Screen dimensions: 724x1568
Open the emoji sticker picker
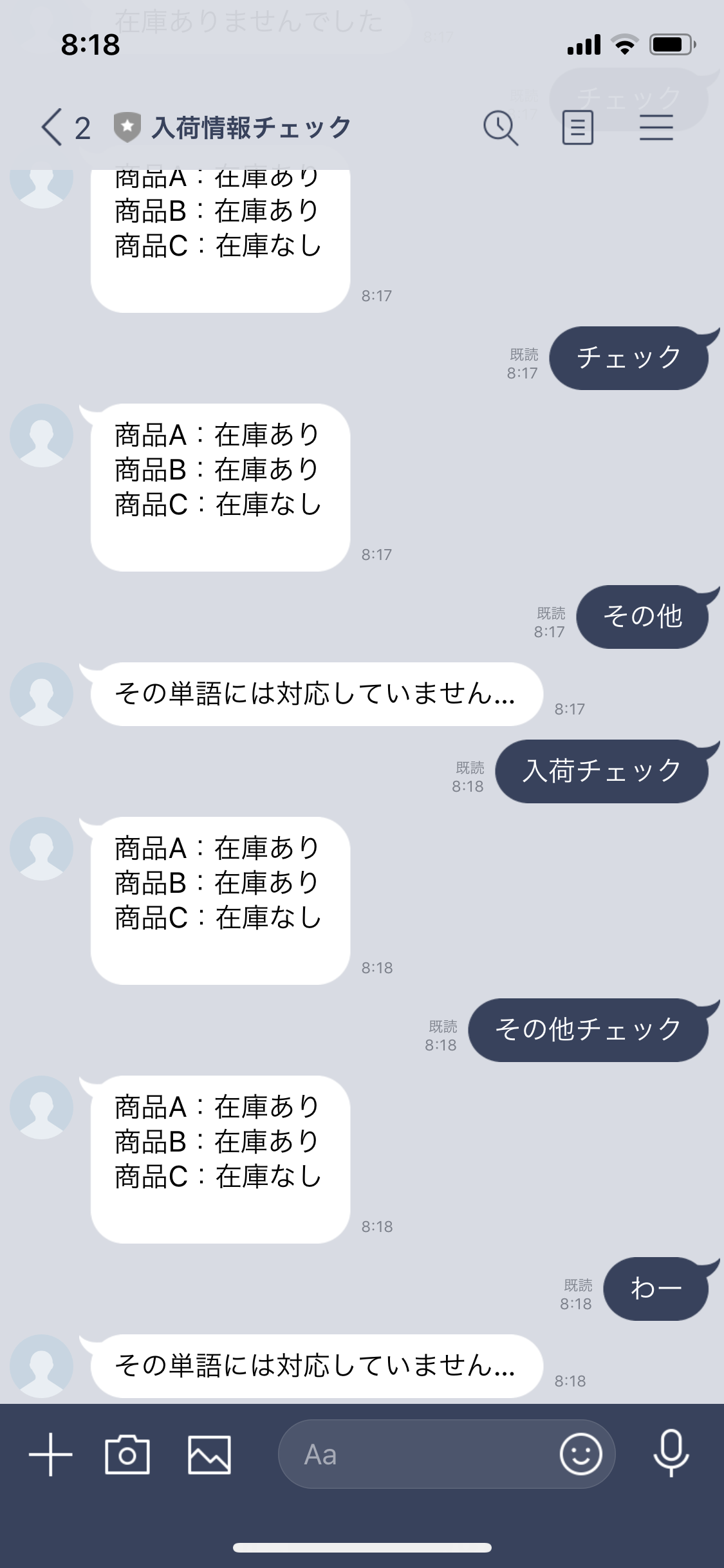pyautogui.click(x=580, y=1455)
